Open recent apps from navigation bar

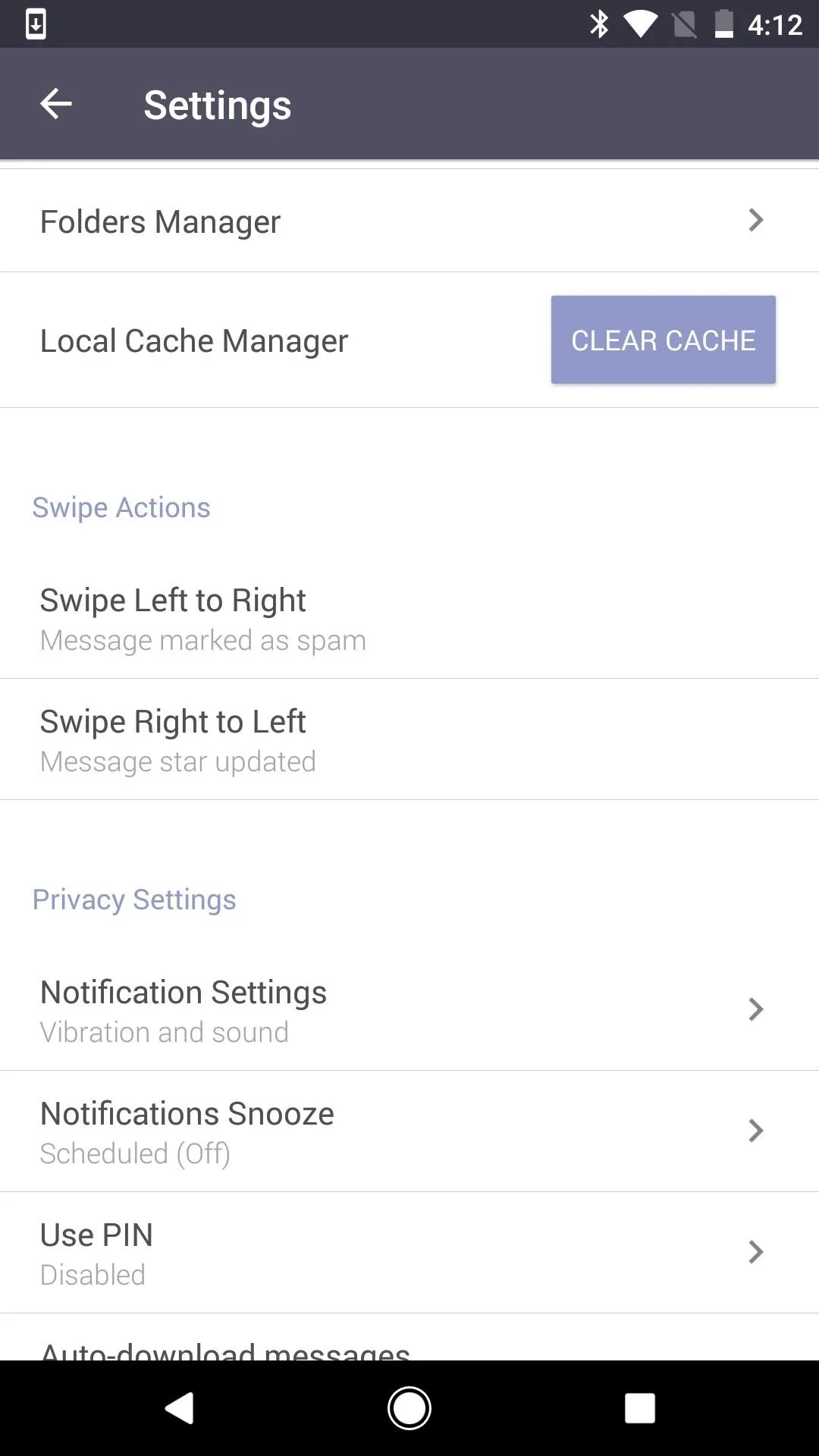(x=640, y=1408)
